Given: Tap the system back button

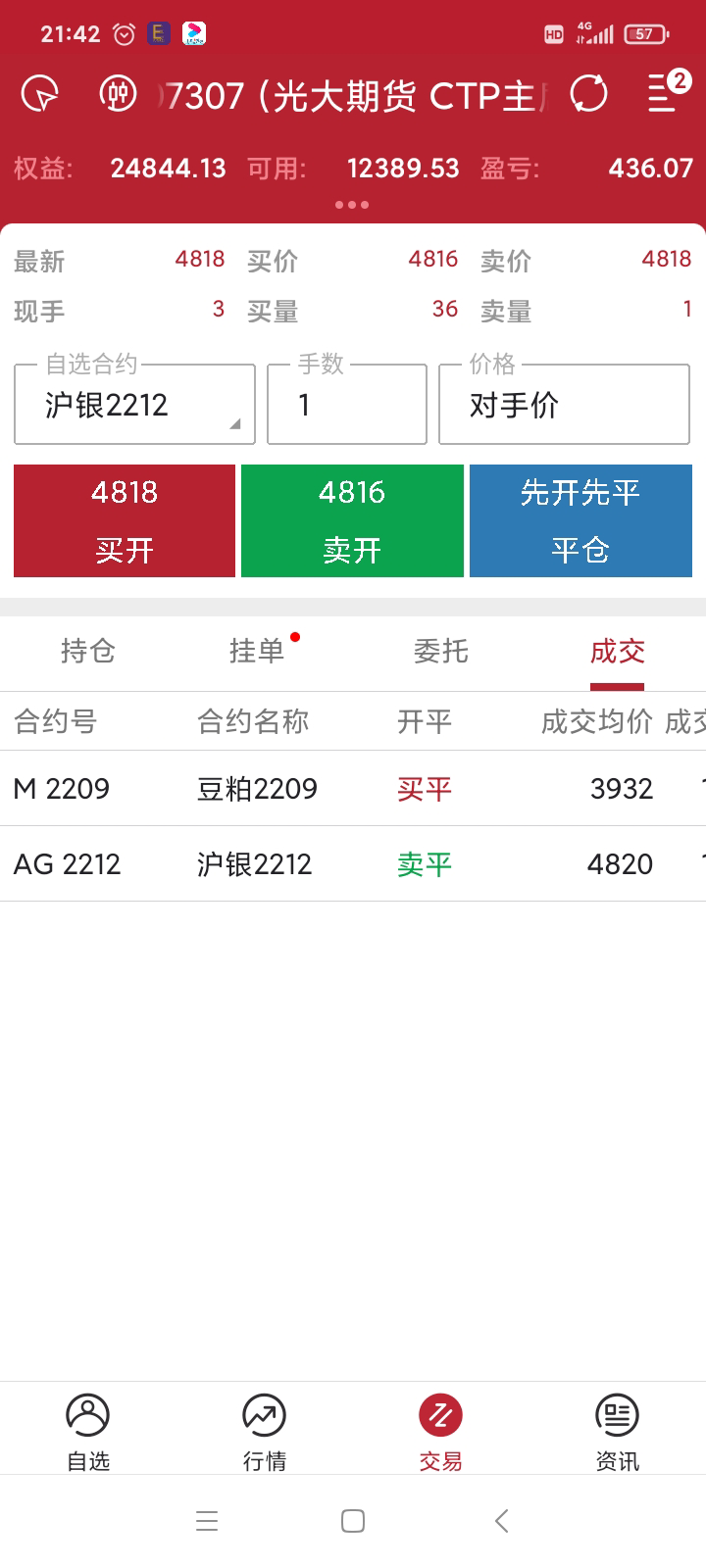Looking at the screenshot, I should pyautogui.click(x=501, y=1521).
